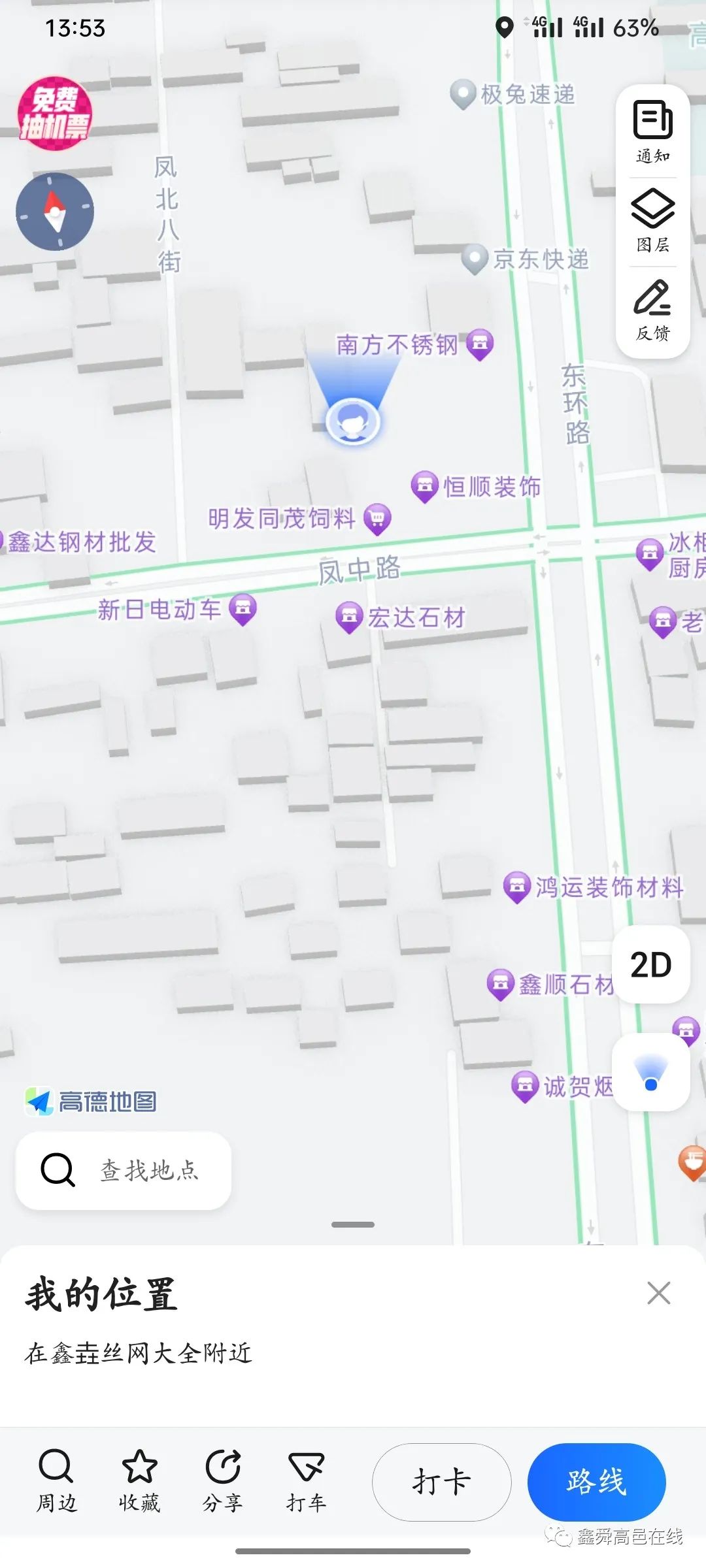Open the 查找地点 search box
The image size is (706, 1568).
tap(124, 1170)
